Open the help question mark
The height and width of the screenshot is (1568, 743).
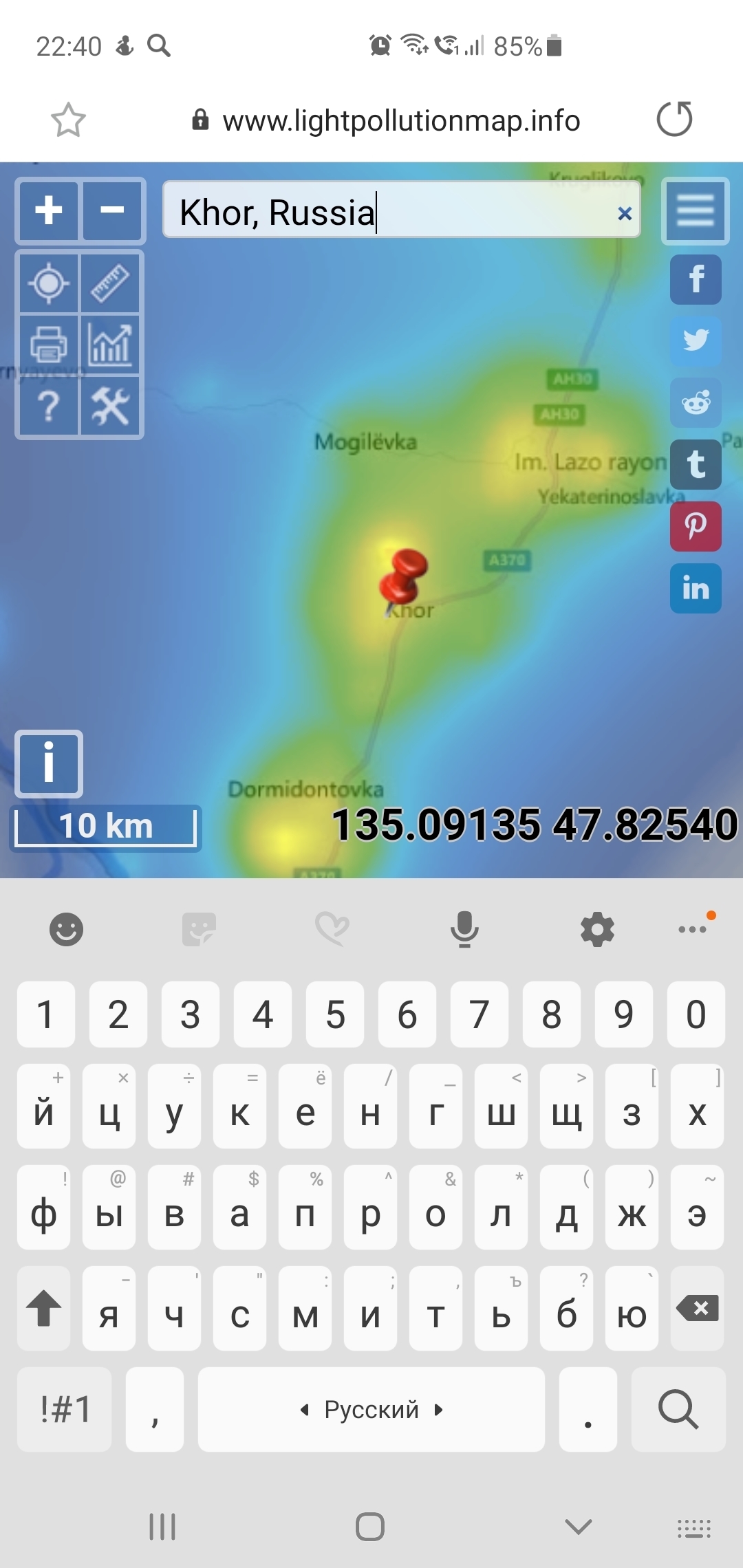pyautogui.click(x=48, y=406)
